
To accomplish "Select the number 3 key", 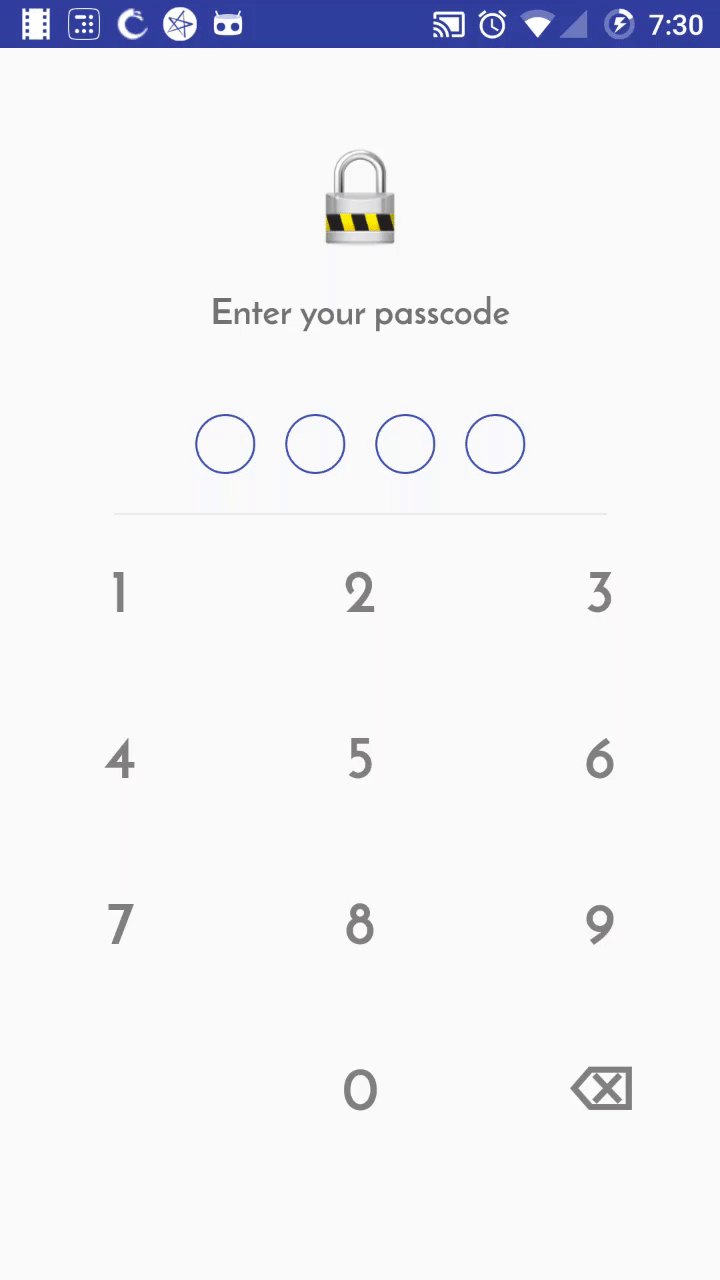I will (599, 593).
